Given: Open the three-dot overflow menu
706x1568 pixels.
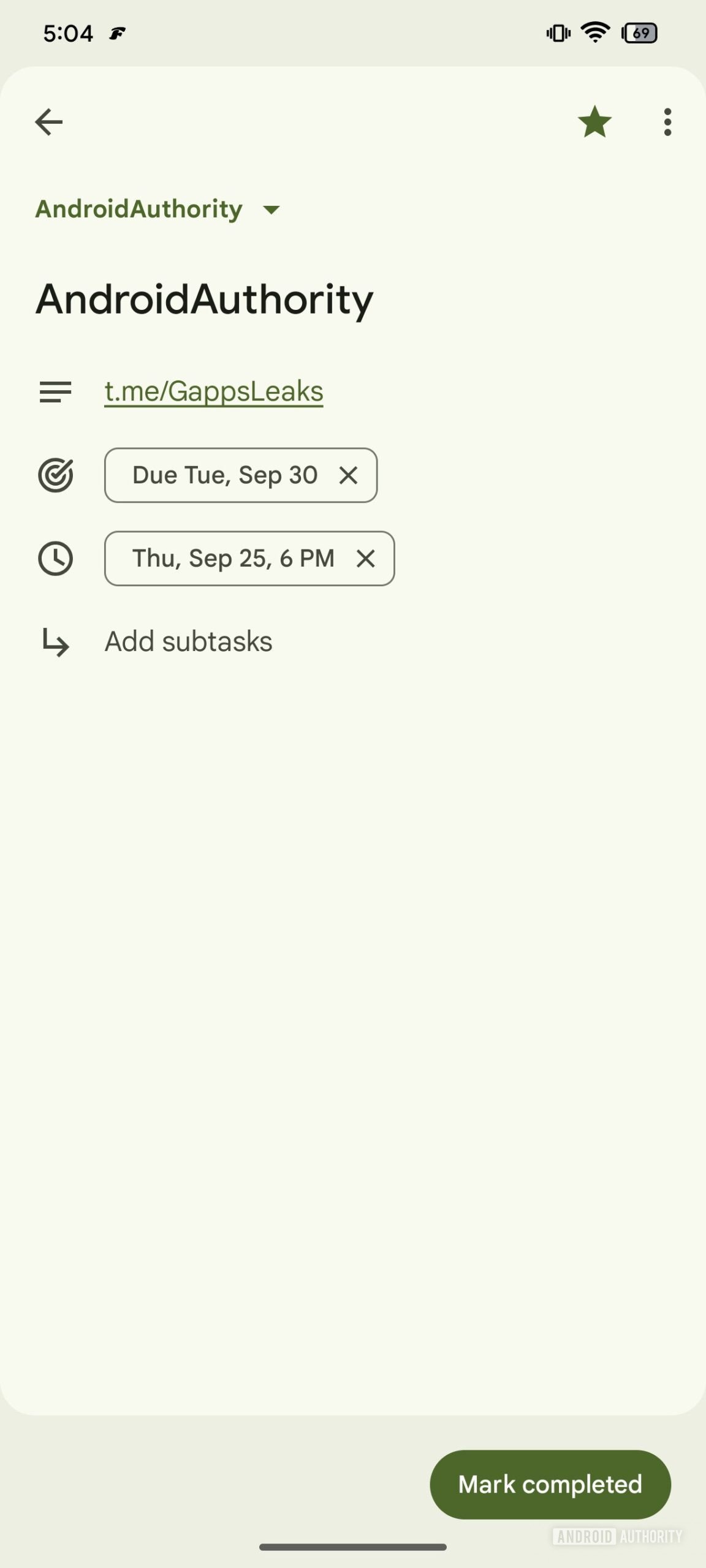Looking at the screenshot, I should (x=667, y=122).
